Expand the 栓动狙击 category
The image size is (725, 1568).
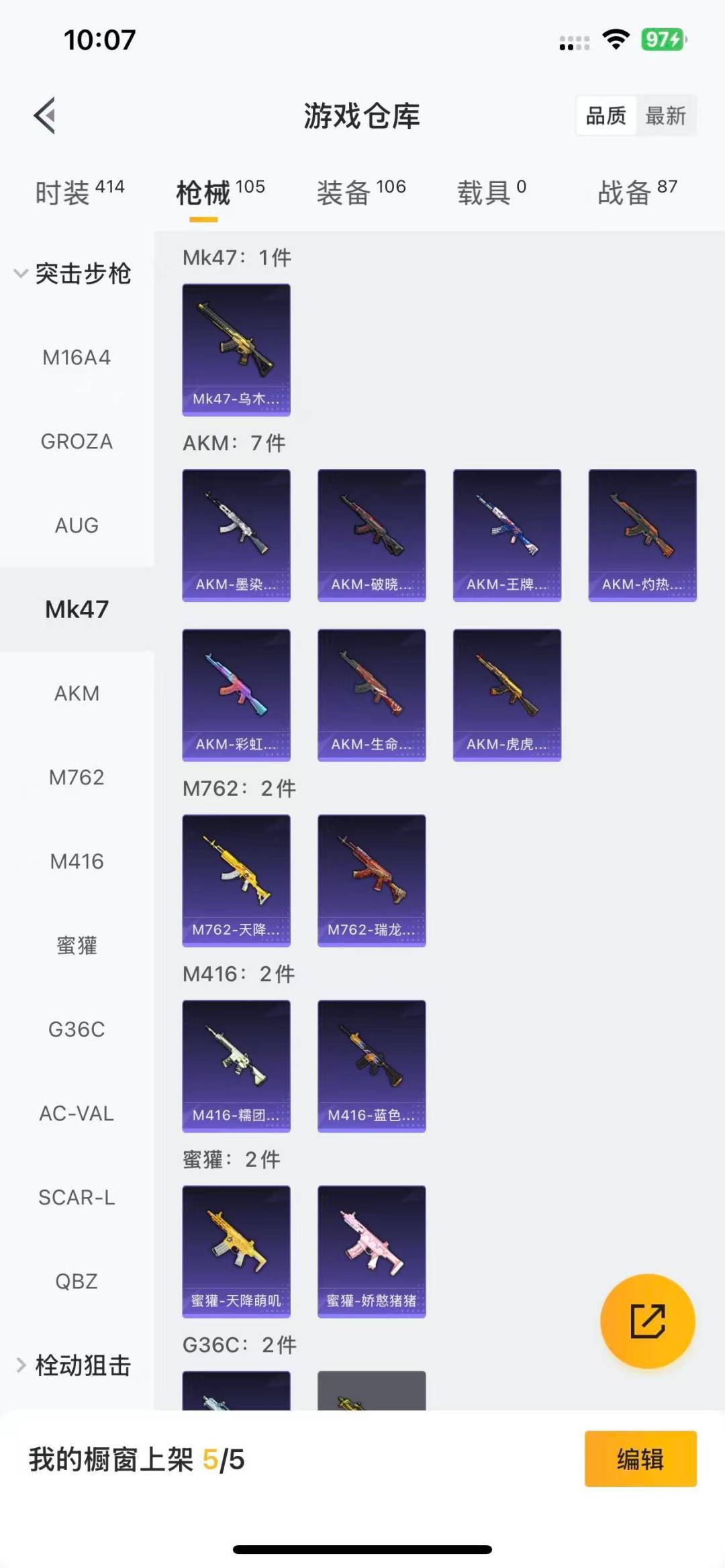pos(74,1365)
